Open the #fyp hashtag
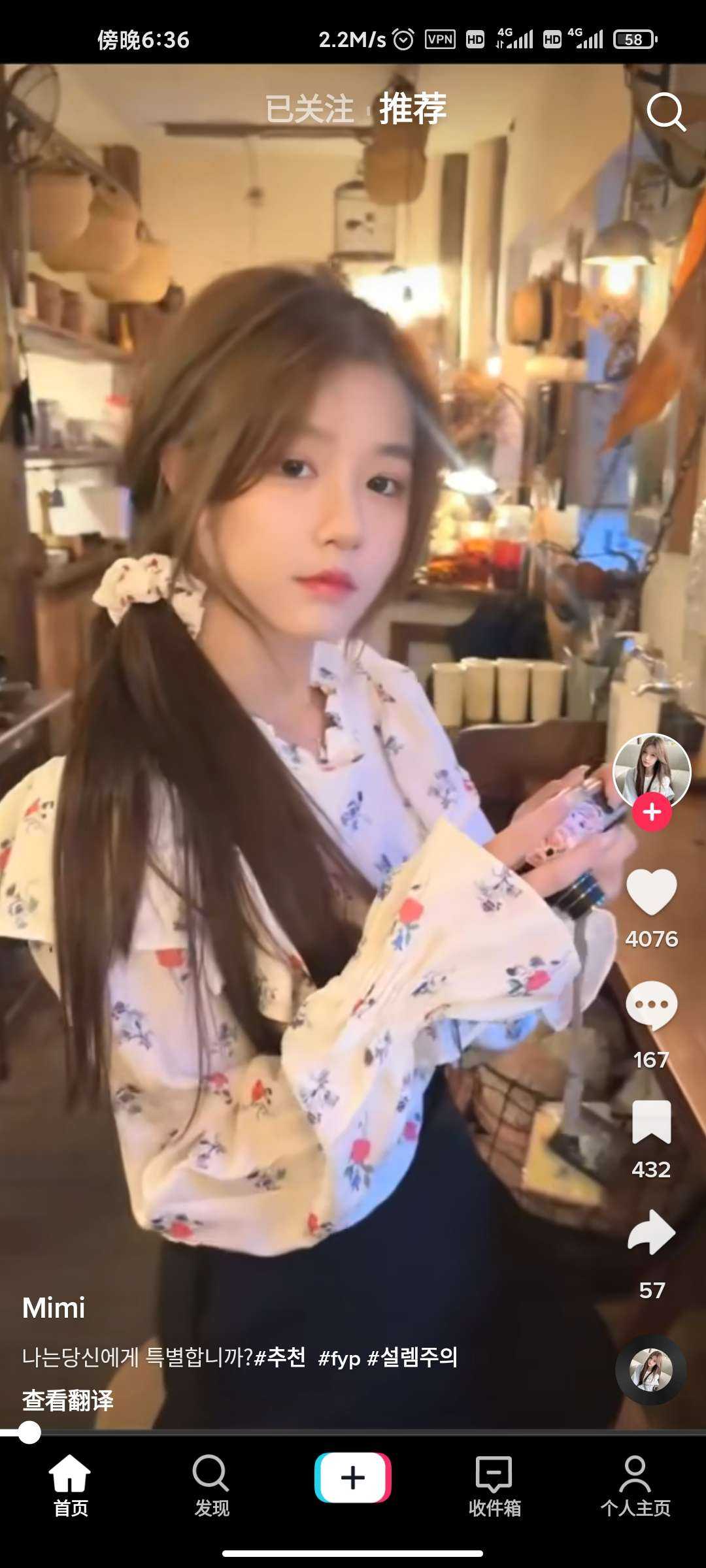This screenshot has height=1568, width=706. coord(339,1359)
